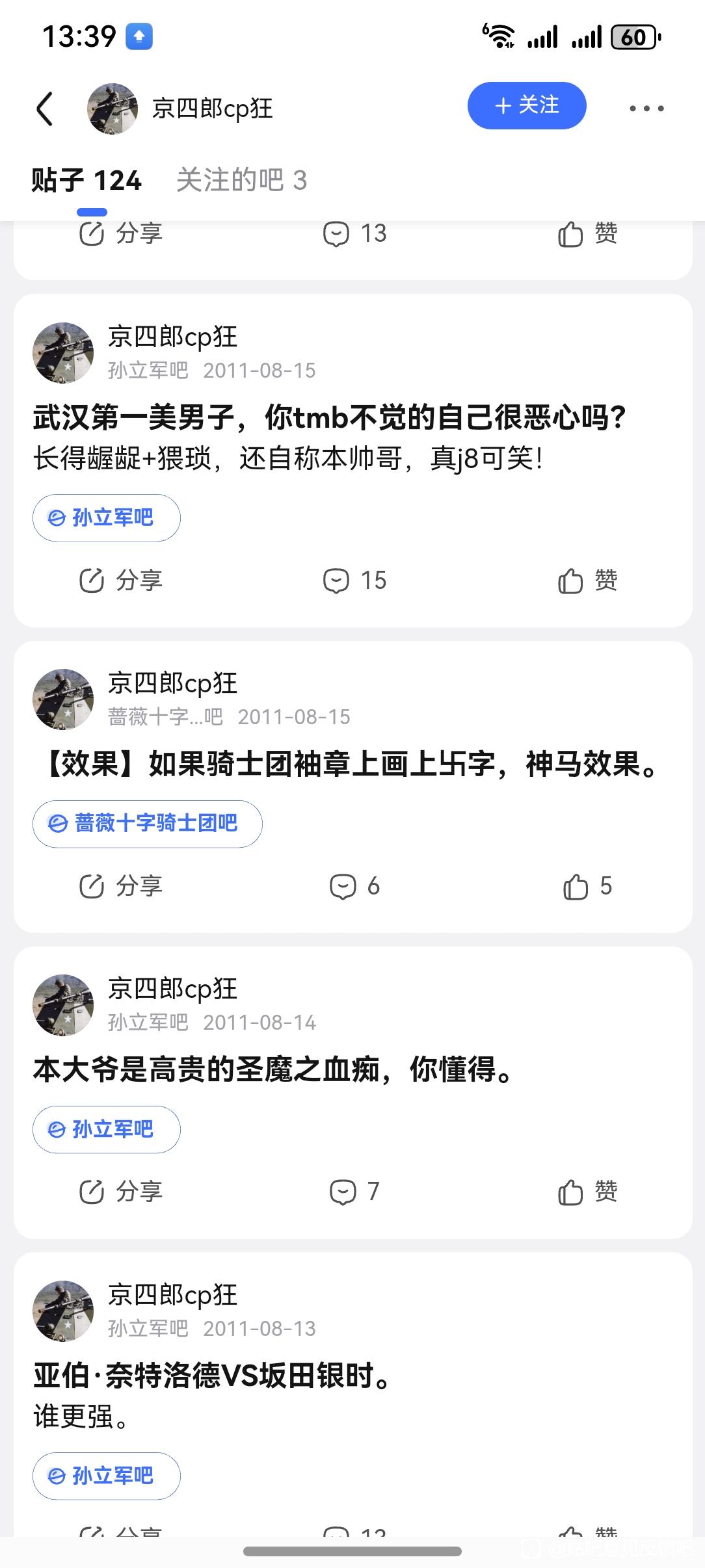This screenshot has width=705, height=1568.
Task: Share the 【效果】骑士团袖章 post
Action: tap(120, 885)
